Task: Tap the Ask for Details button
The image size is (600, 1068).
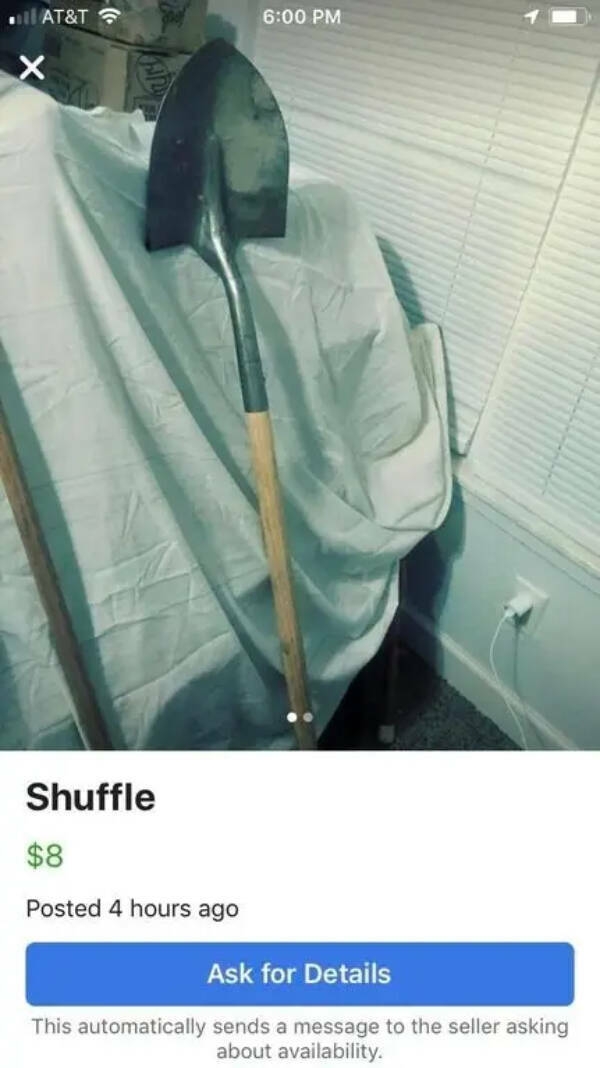Action: [299, 973]
